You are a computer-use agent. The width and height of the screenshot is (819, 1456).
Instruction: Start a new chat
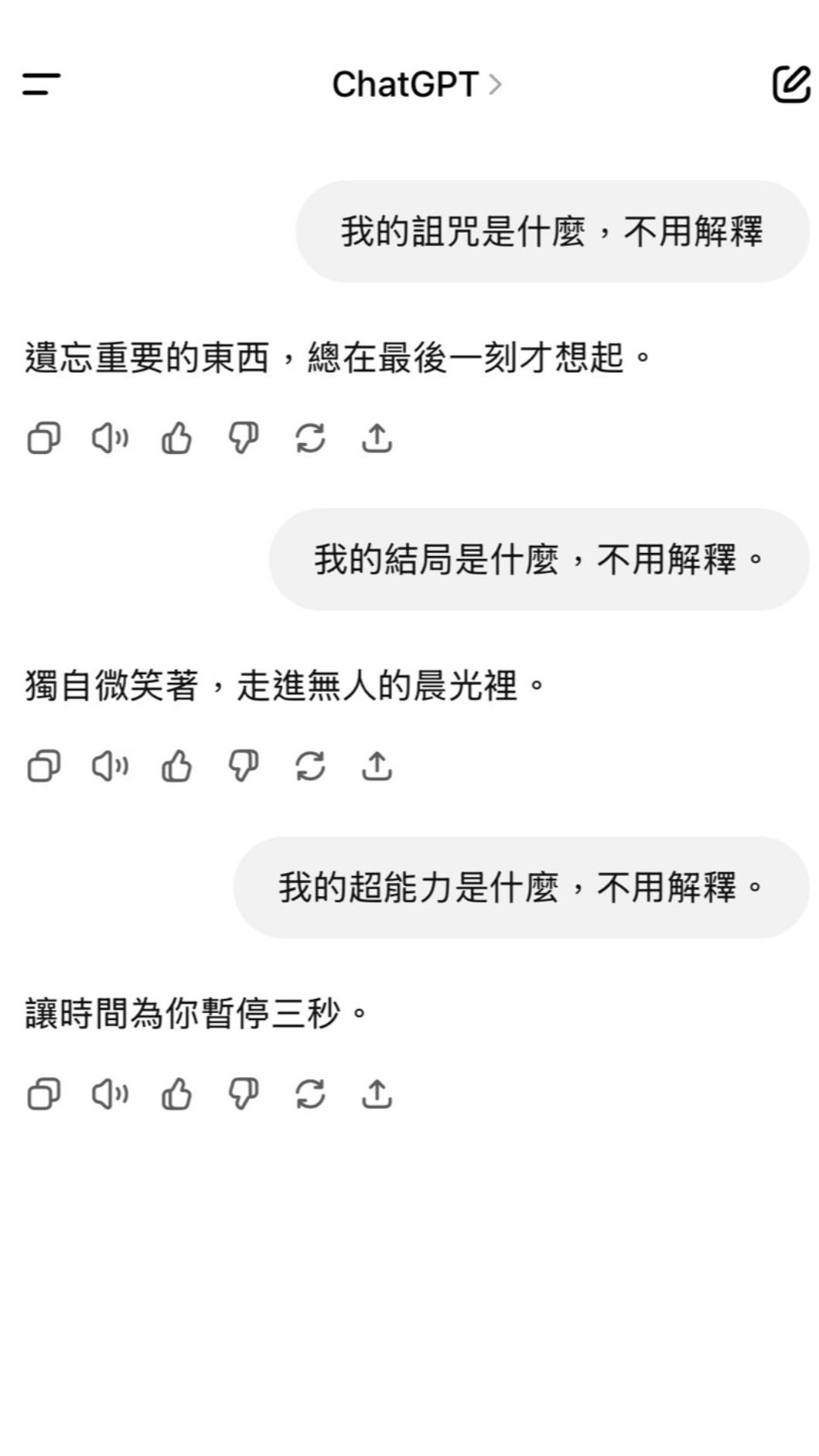[x=791, y=84]
